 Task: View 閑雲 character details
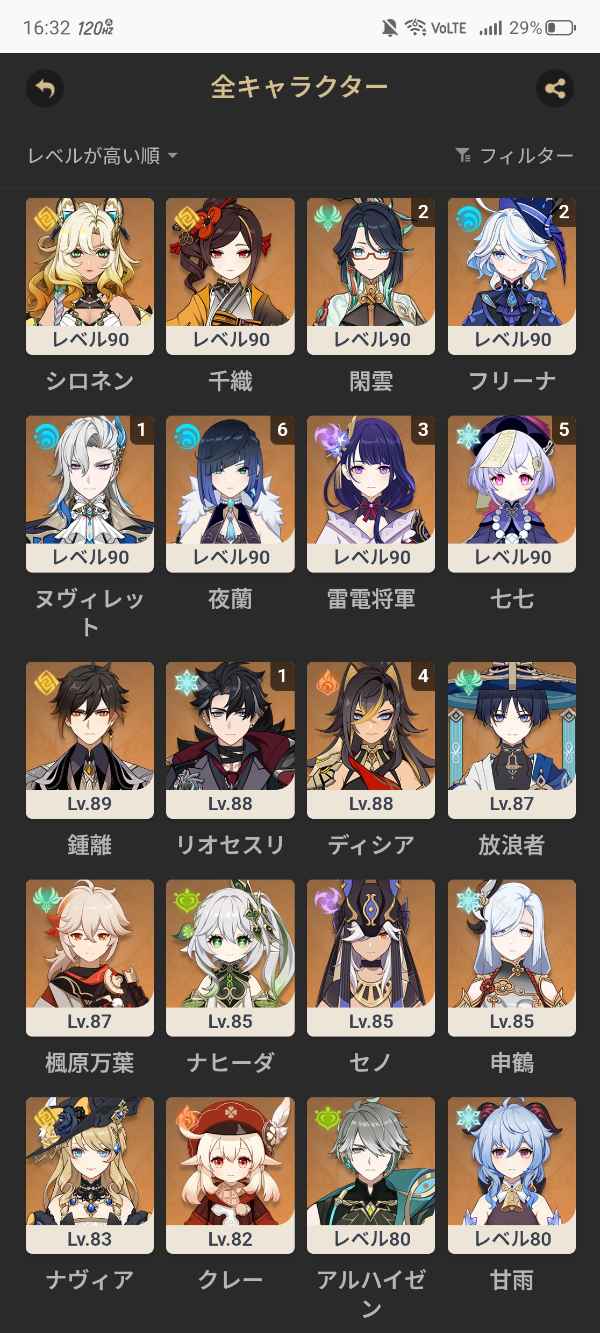371,276
